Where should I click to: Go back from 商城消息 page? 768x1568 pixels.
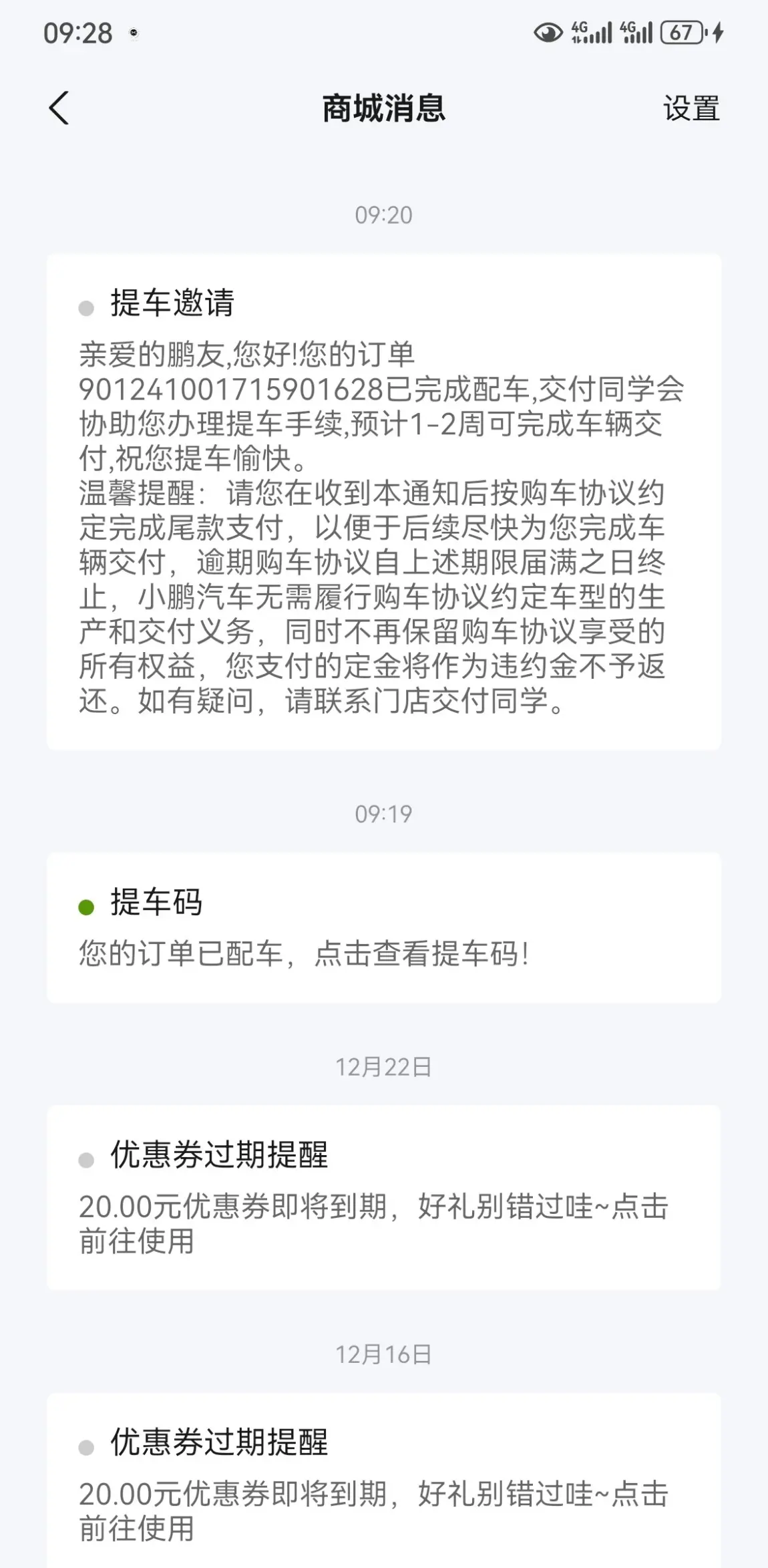point(59,108)
